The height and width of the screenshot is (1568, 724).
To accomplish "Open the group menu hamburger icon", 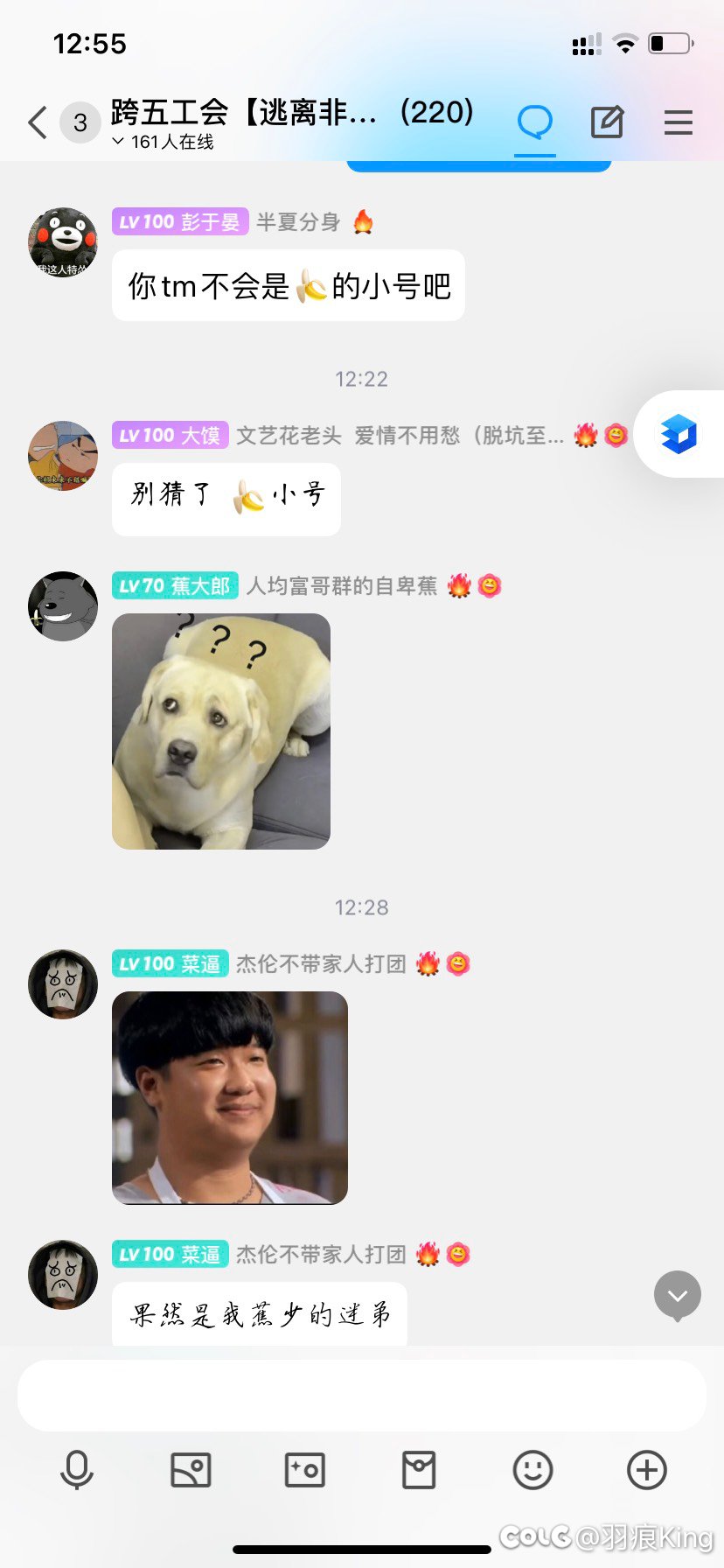I will pos(679,122).
